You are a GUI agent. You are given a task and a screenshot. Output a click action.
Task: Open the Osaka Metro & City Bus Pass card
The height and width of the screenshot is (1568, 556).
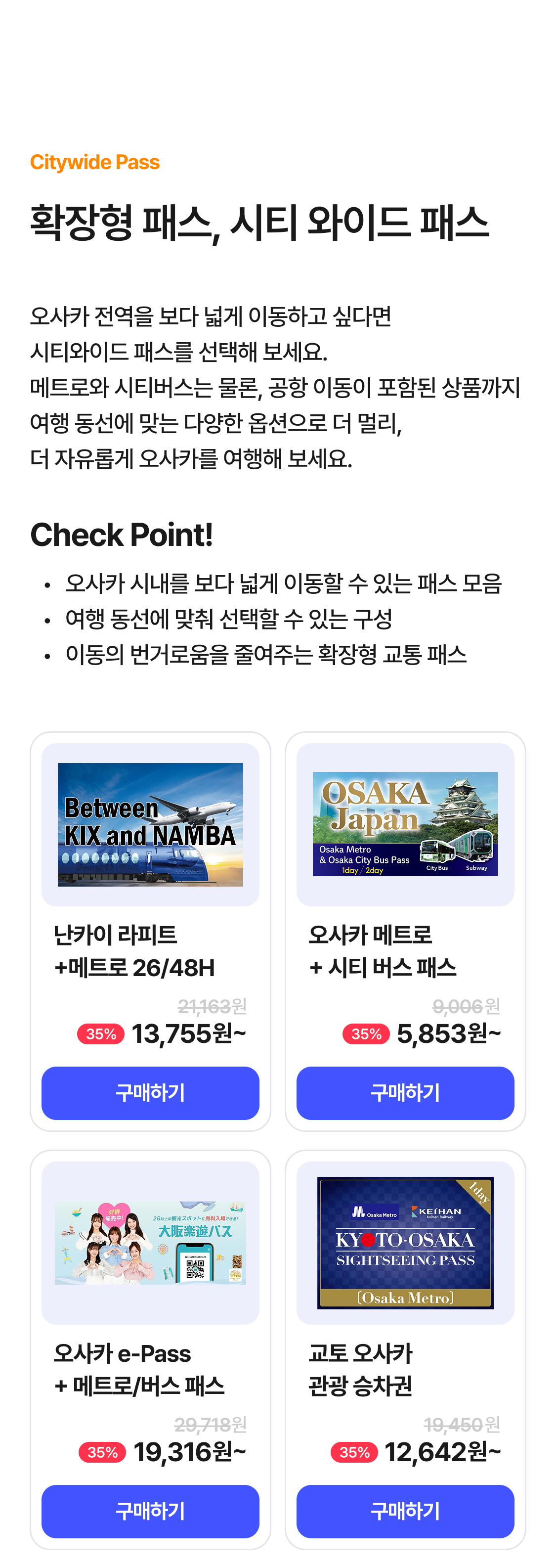(x=405, y=825)
